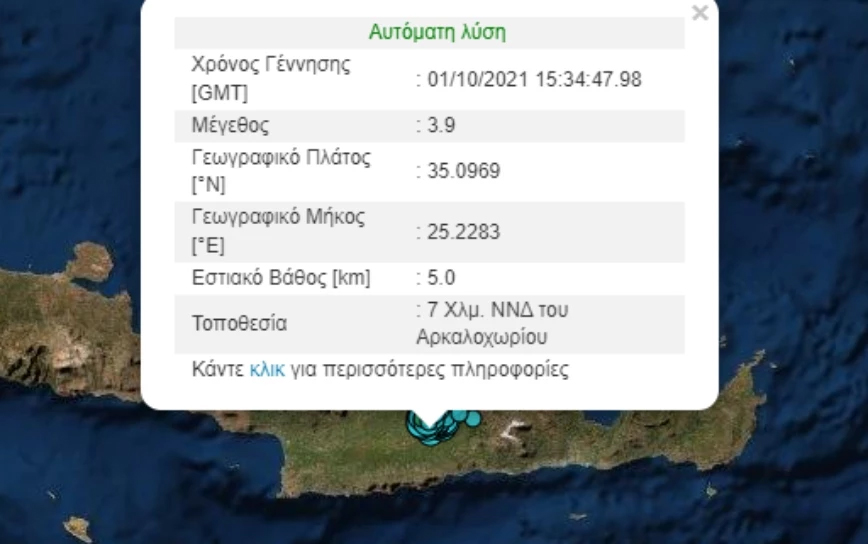Close the earthquake info popup
Viewport: 868px width, 544px height.
pyautogui.click(x=700, y=13)
